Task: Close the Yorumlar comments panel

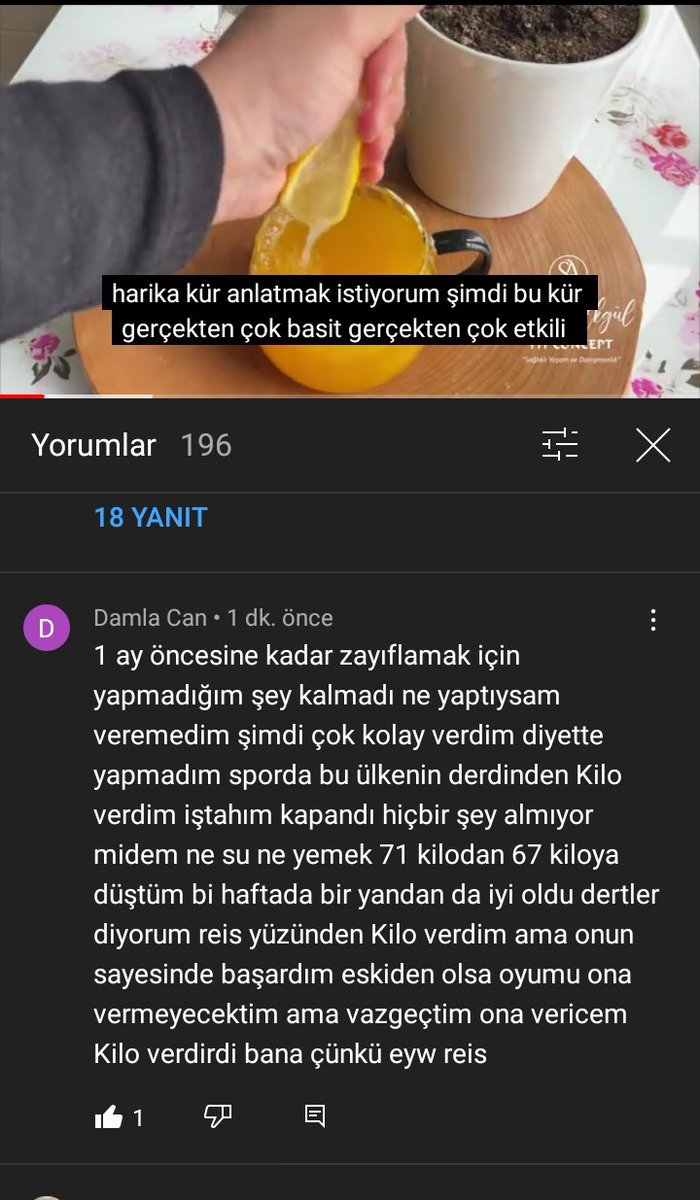Action: pyautogui.click(x=652, y=445)
